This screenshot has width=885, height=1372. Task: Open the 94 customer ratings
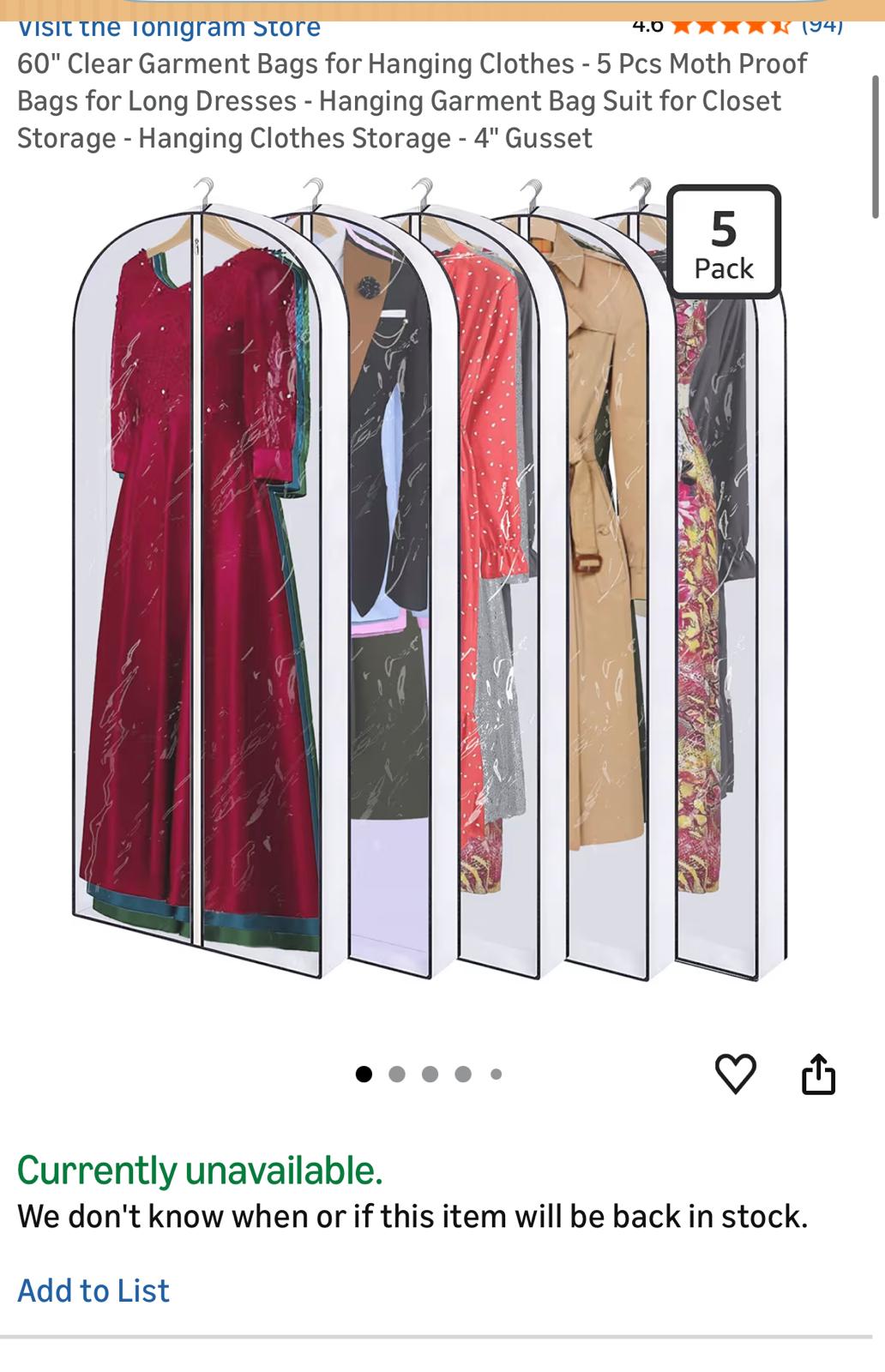click(821, 26)
